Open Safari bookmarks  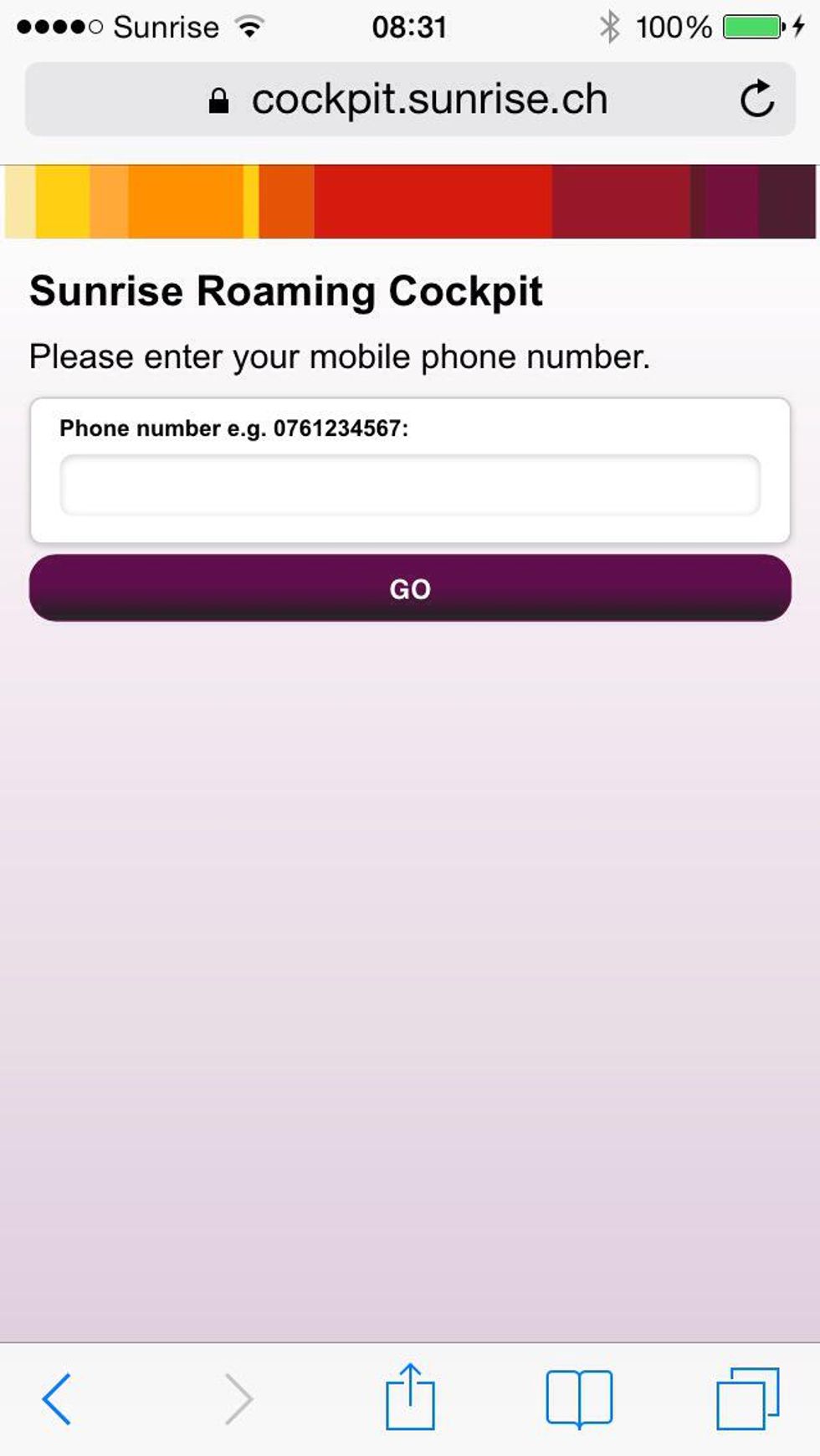coord(579,1397)
